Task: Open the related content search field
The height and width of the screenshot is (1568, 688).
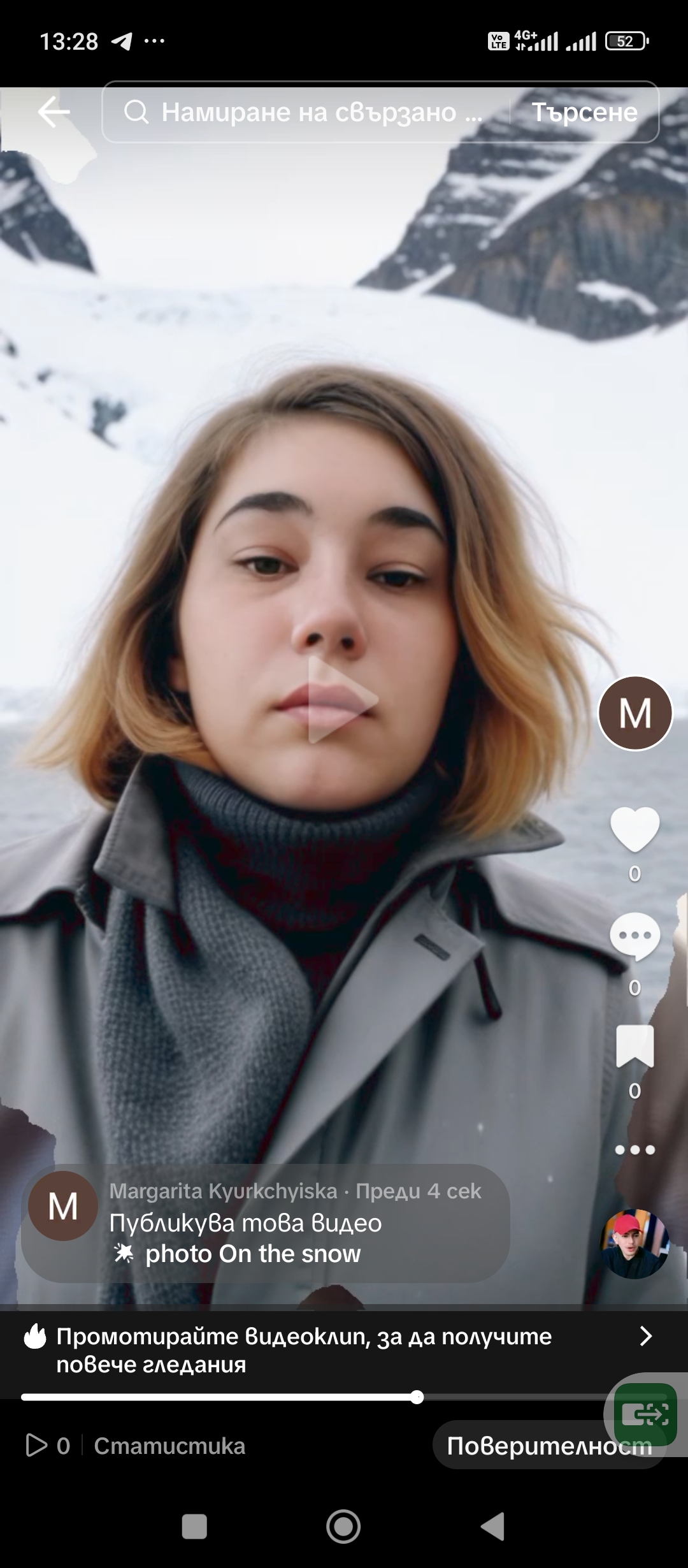Action: [306, 112]
